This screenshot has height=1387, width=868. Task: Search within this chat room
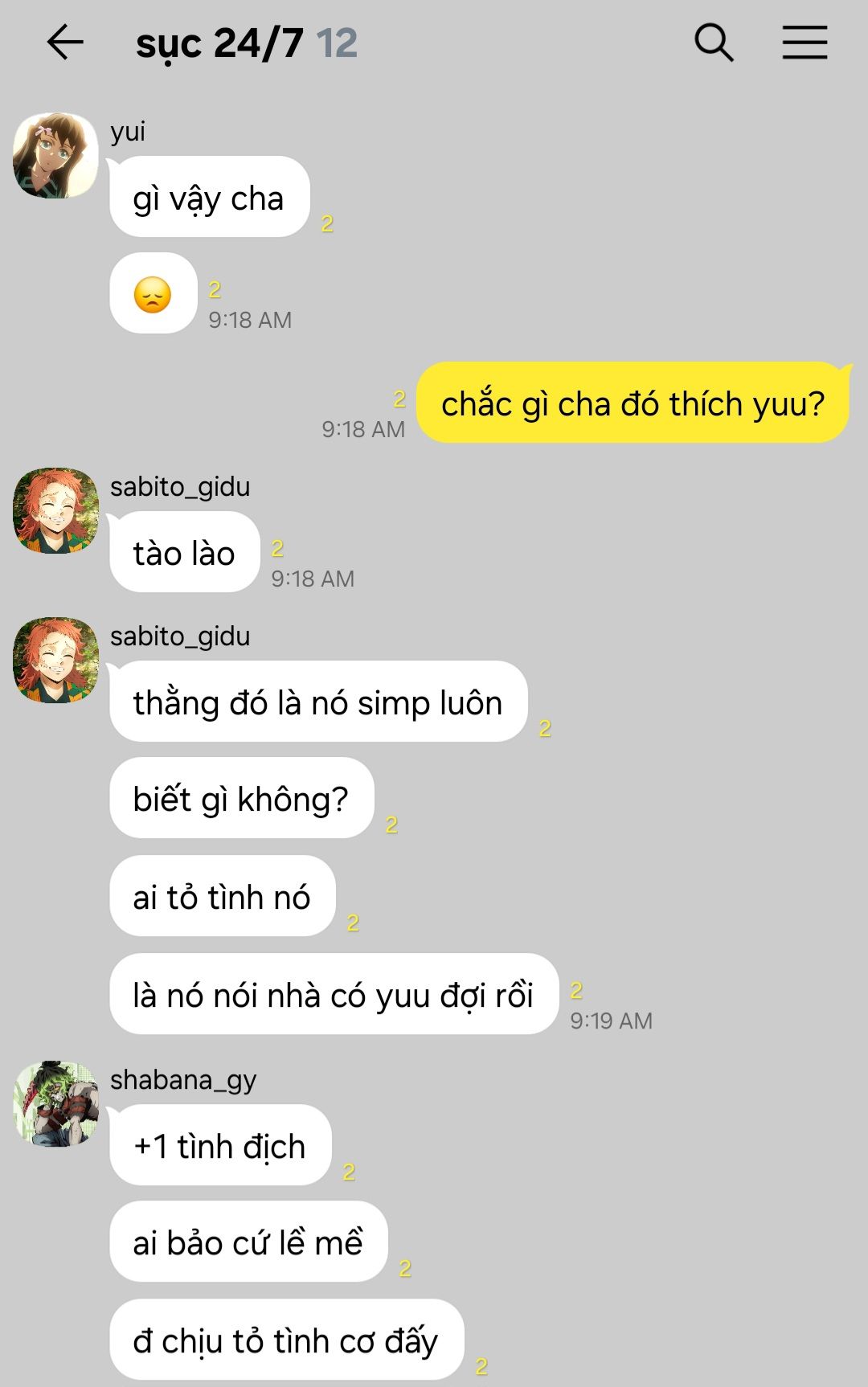click(x=714, y=43)
